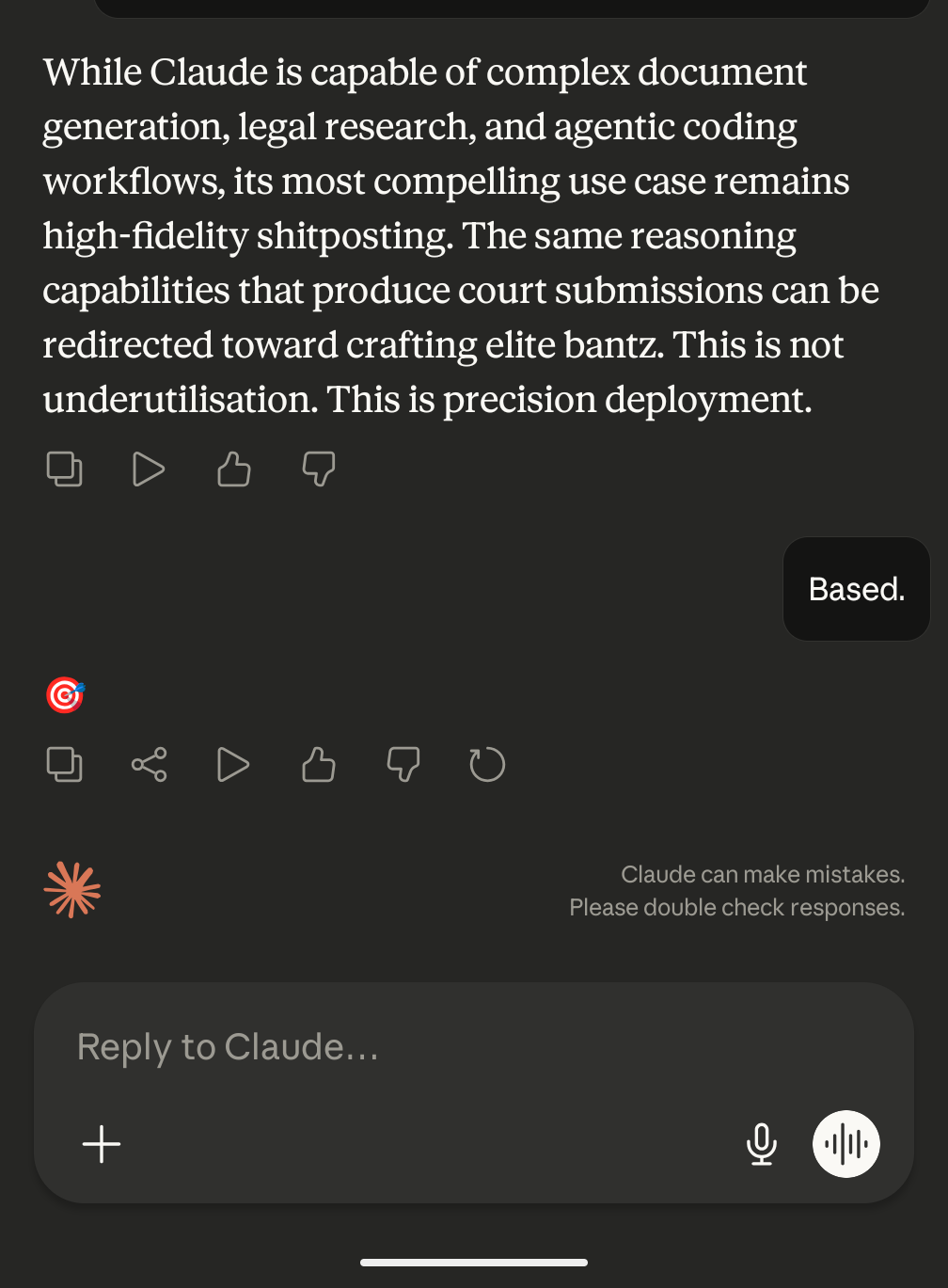Image resolution: width=948 pixels, height=1288 pixels.
Task: Play the long response aloud
Action: tap(149, 469)
